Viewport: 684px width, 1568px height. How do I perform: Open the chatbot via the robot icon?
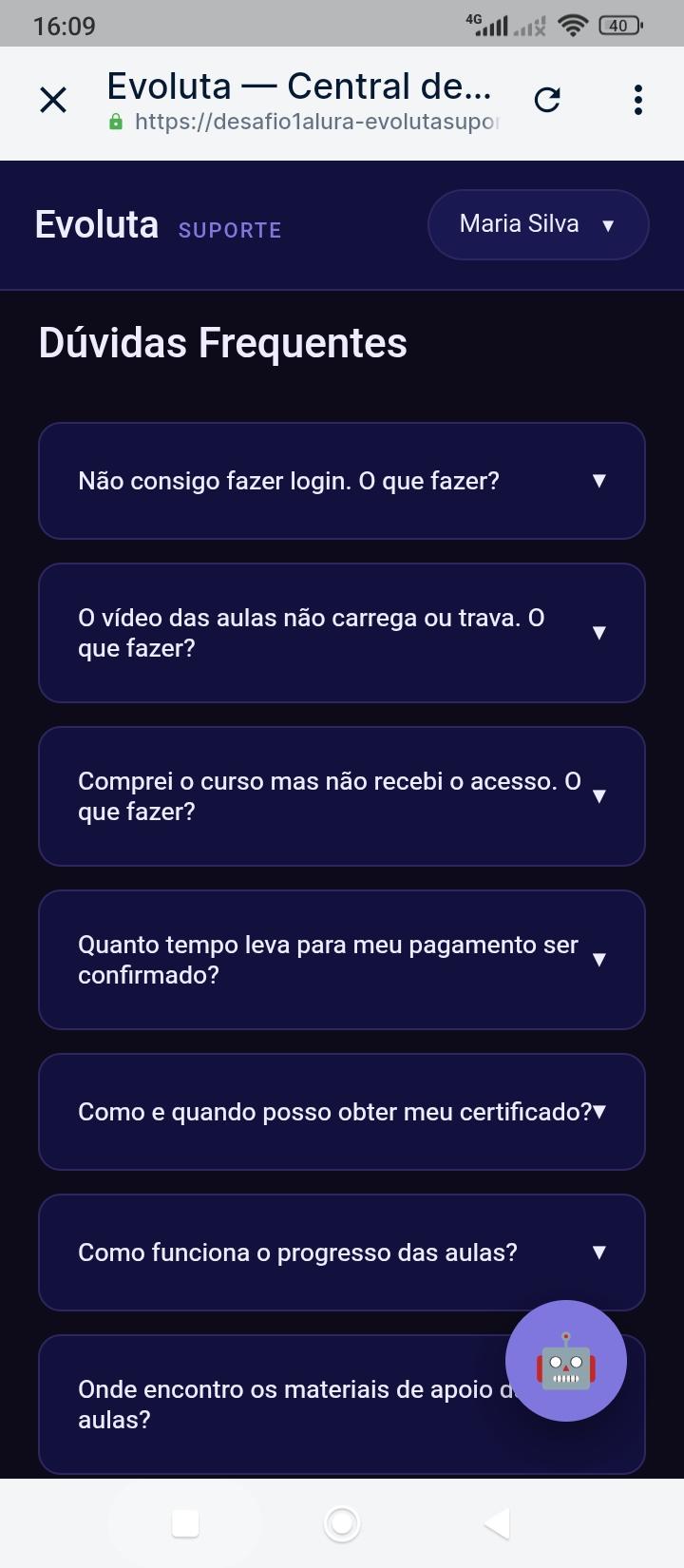pos(565,1361)
